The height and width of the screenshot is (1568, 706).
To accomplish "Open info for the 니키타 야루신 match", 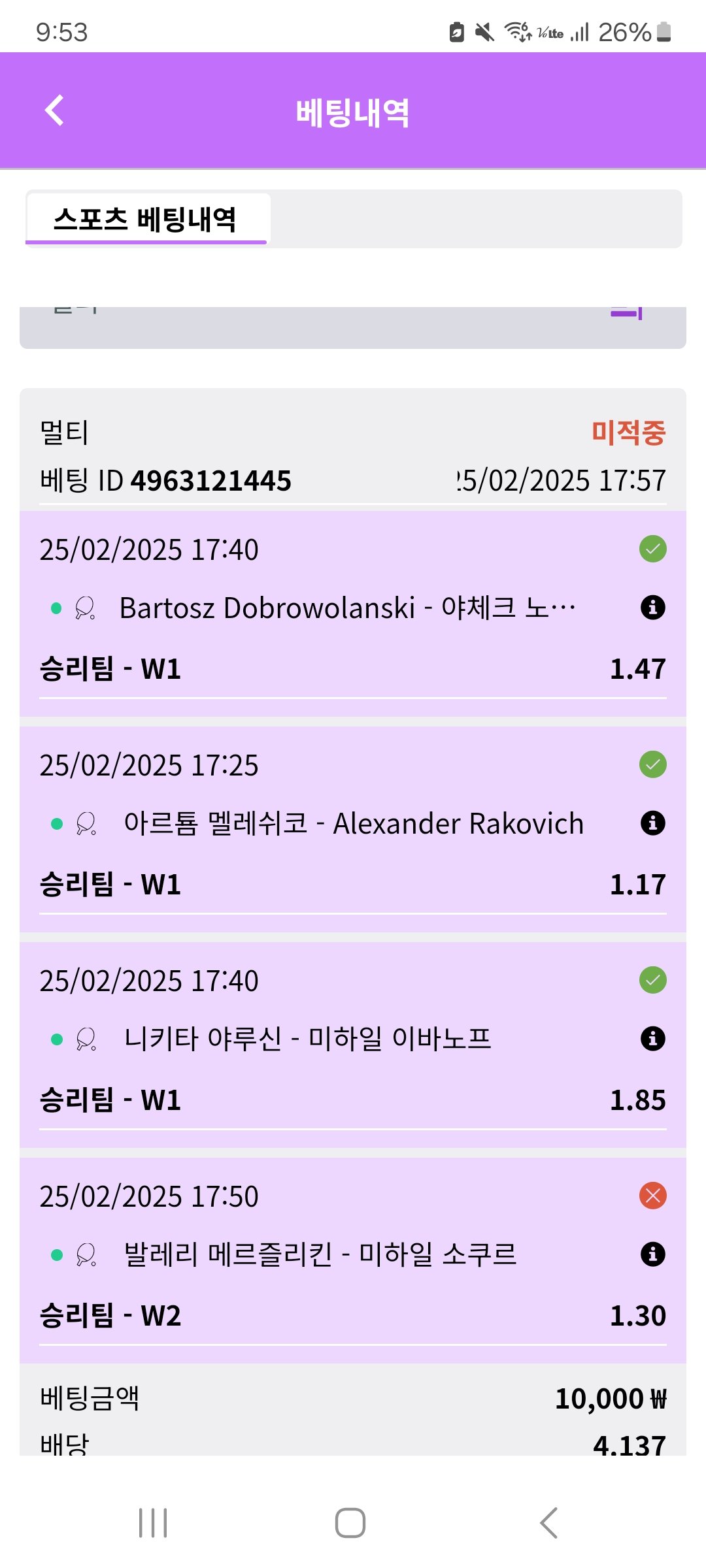I will [652, 1039].
